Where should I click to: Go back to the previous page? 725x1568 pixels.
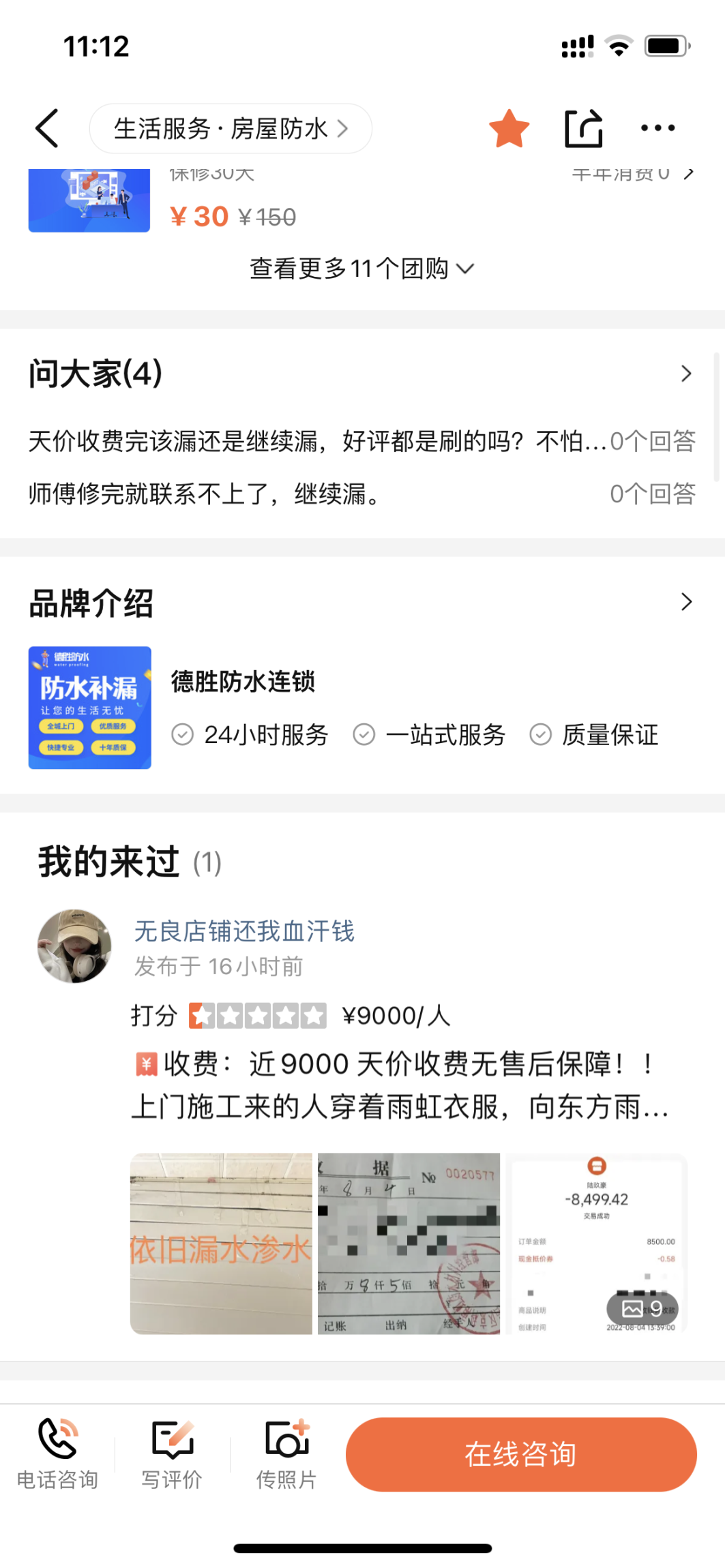pos(46,128)
